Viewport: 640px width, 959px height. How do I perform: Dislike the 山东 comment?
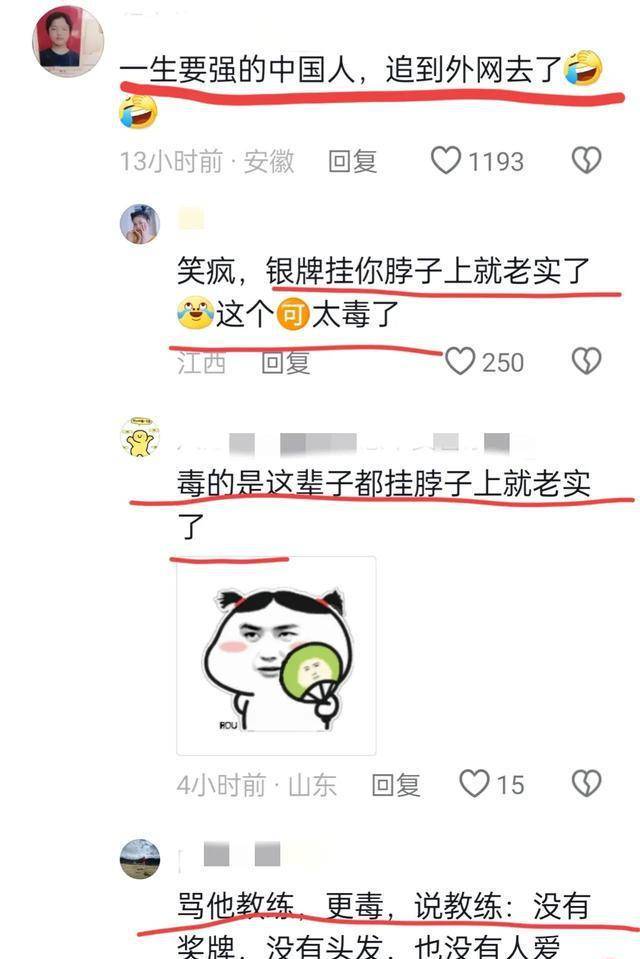pos(585,784)
